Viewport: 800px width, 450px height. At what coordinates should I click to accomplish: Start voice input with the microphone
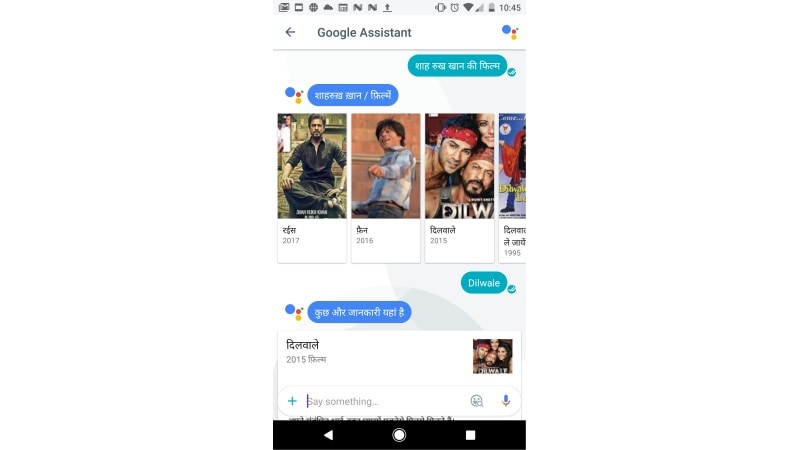coord(506,401)
